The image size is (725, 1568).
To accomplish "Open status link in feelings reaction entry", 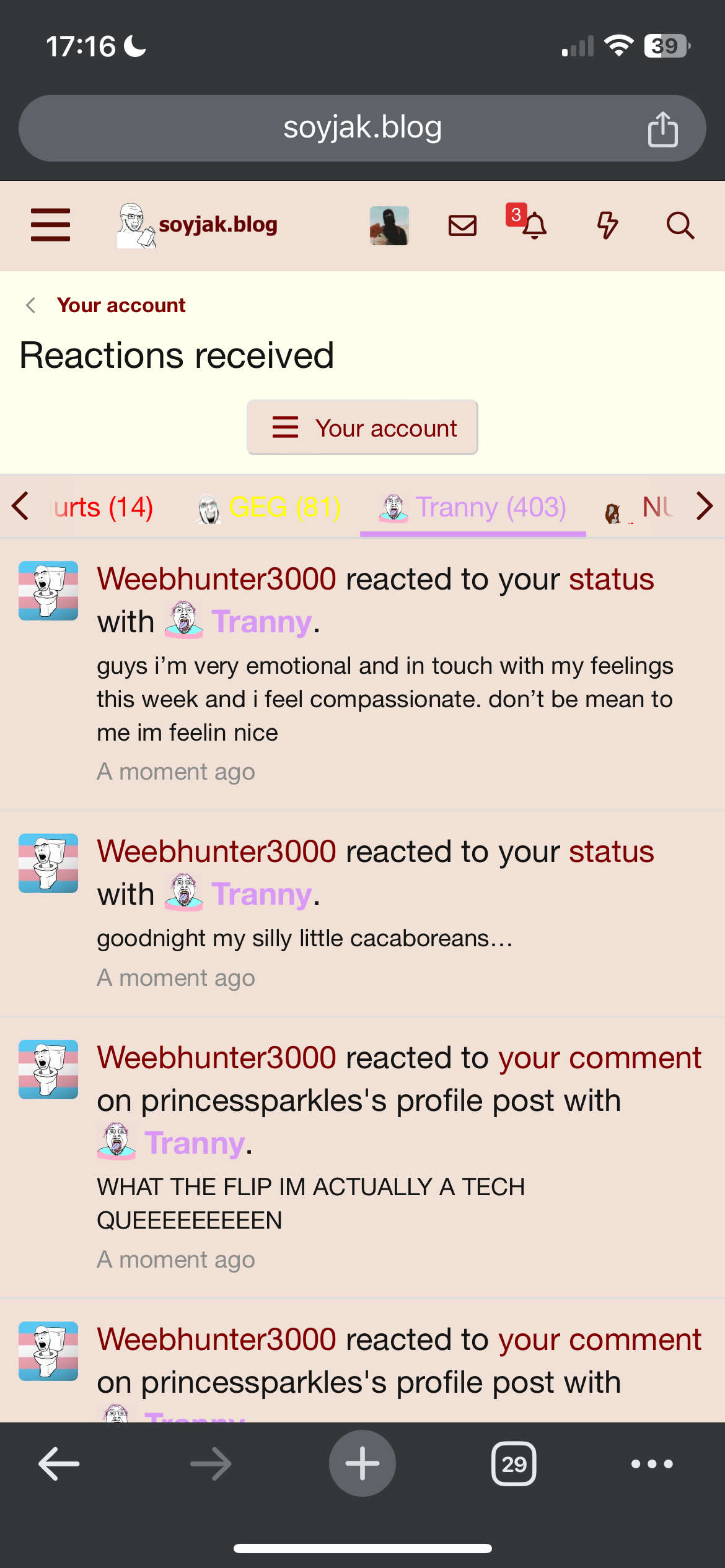I will point(611,580).
